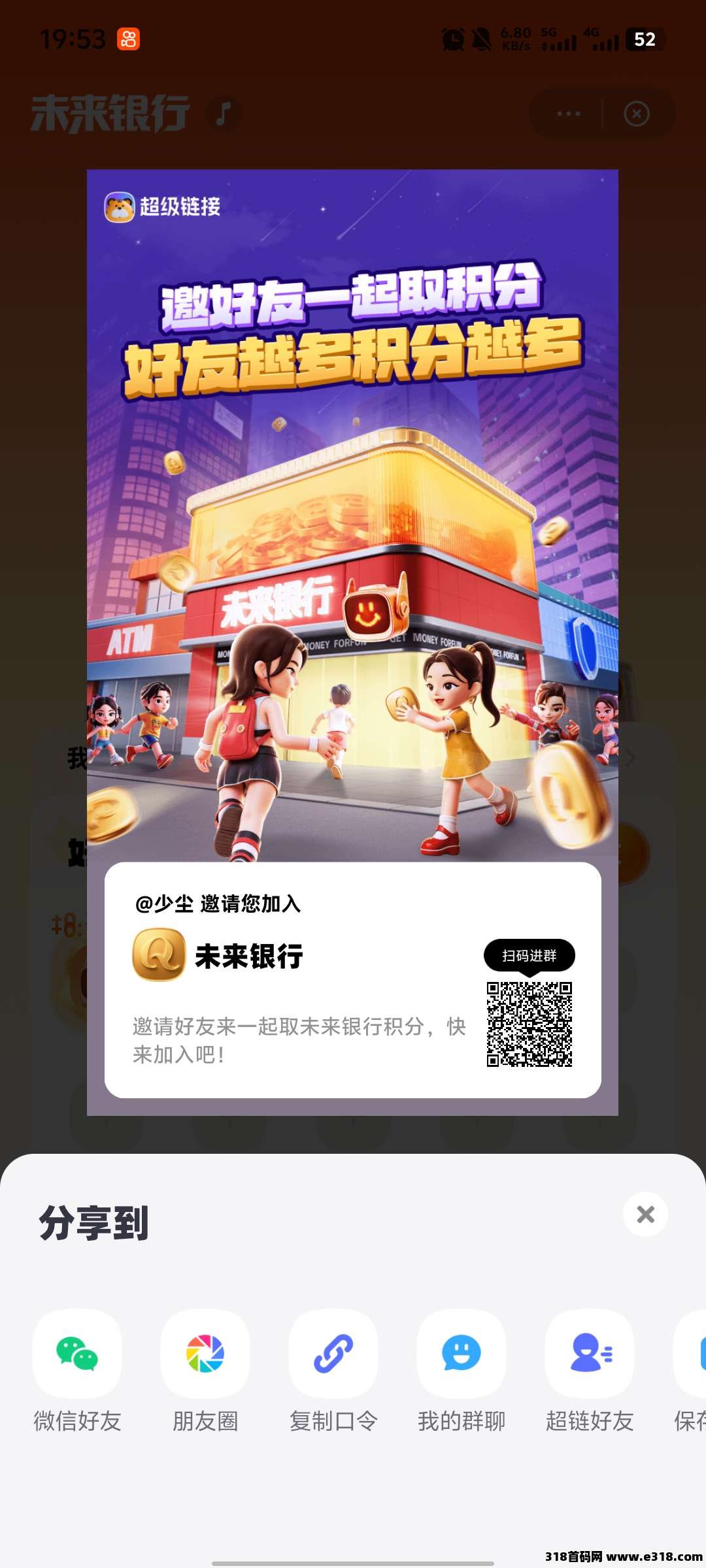Close the mini program with the circled X
This screenshot has width=706, height=1568.
pos(637,114)
